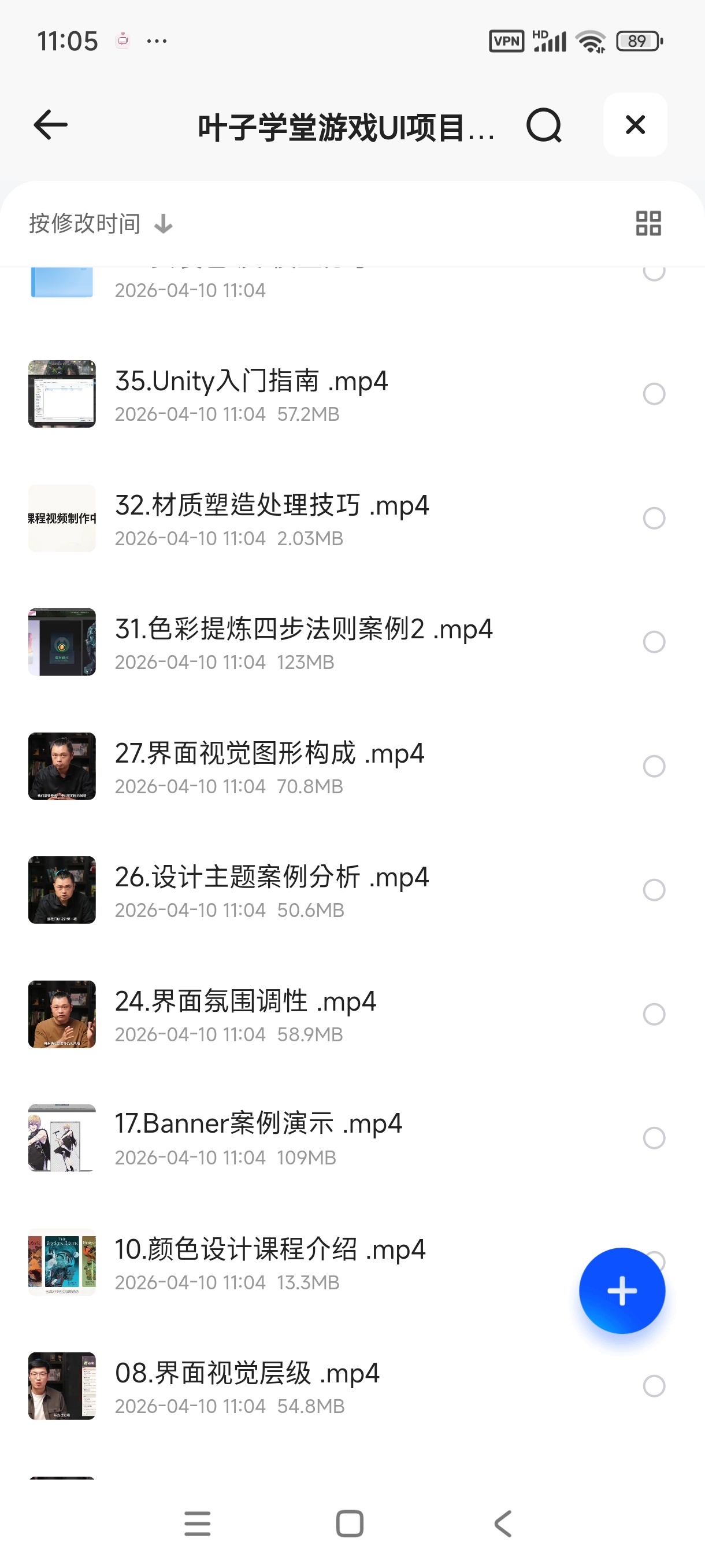
Task: Select the checkbox for 17.Banner案例演示
Action: pos(654,1137)
